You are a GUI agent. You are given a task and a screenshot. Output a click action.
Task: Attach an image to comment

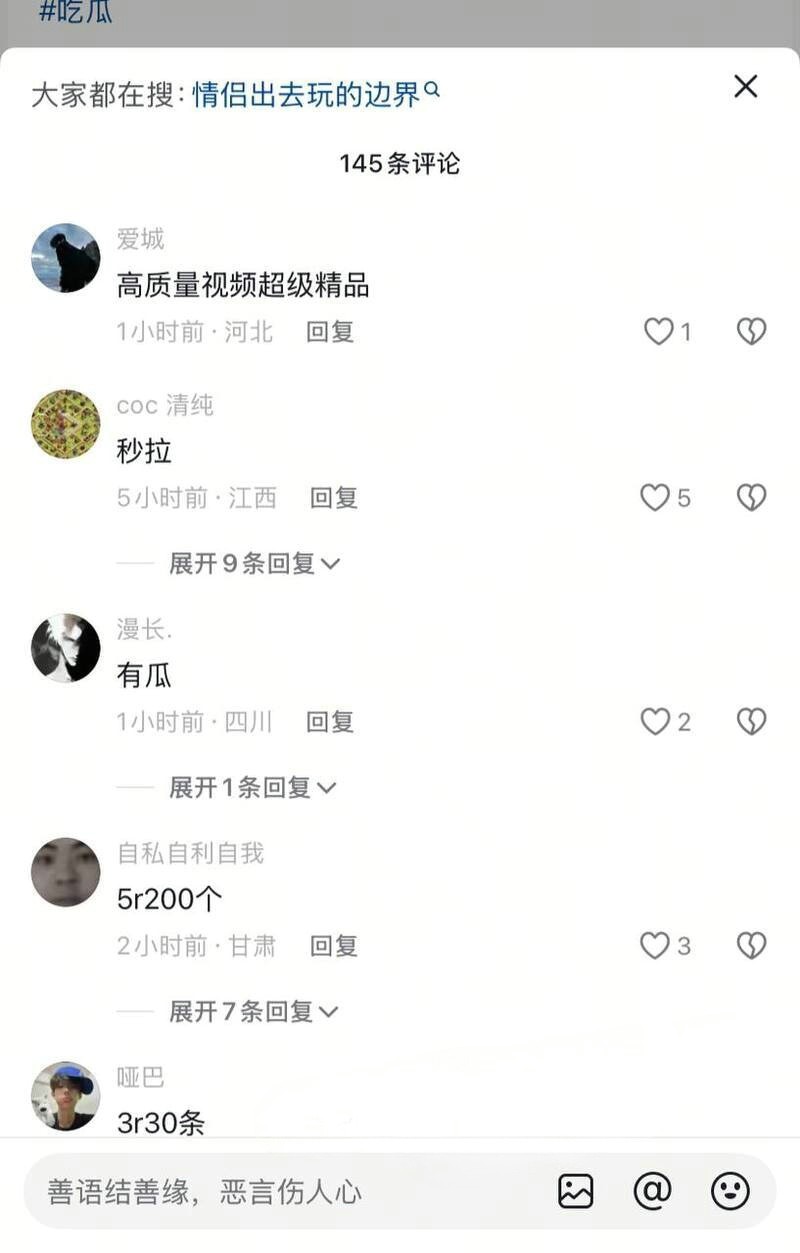tap(576, 1191)
